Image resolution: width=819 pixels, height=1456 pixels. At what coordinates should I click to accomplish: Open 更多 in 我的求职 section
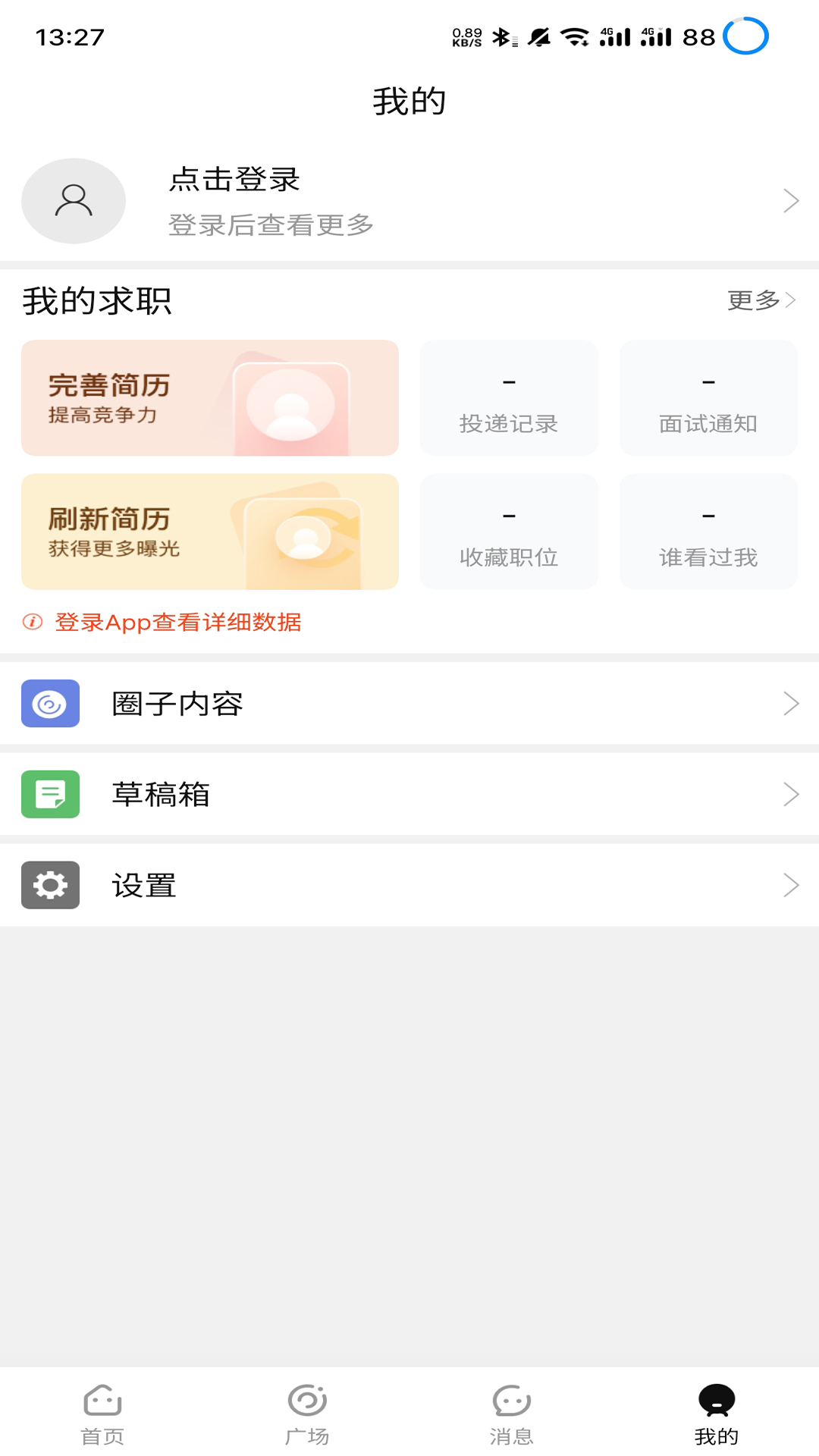[758, 300]
